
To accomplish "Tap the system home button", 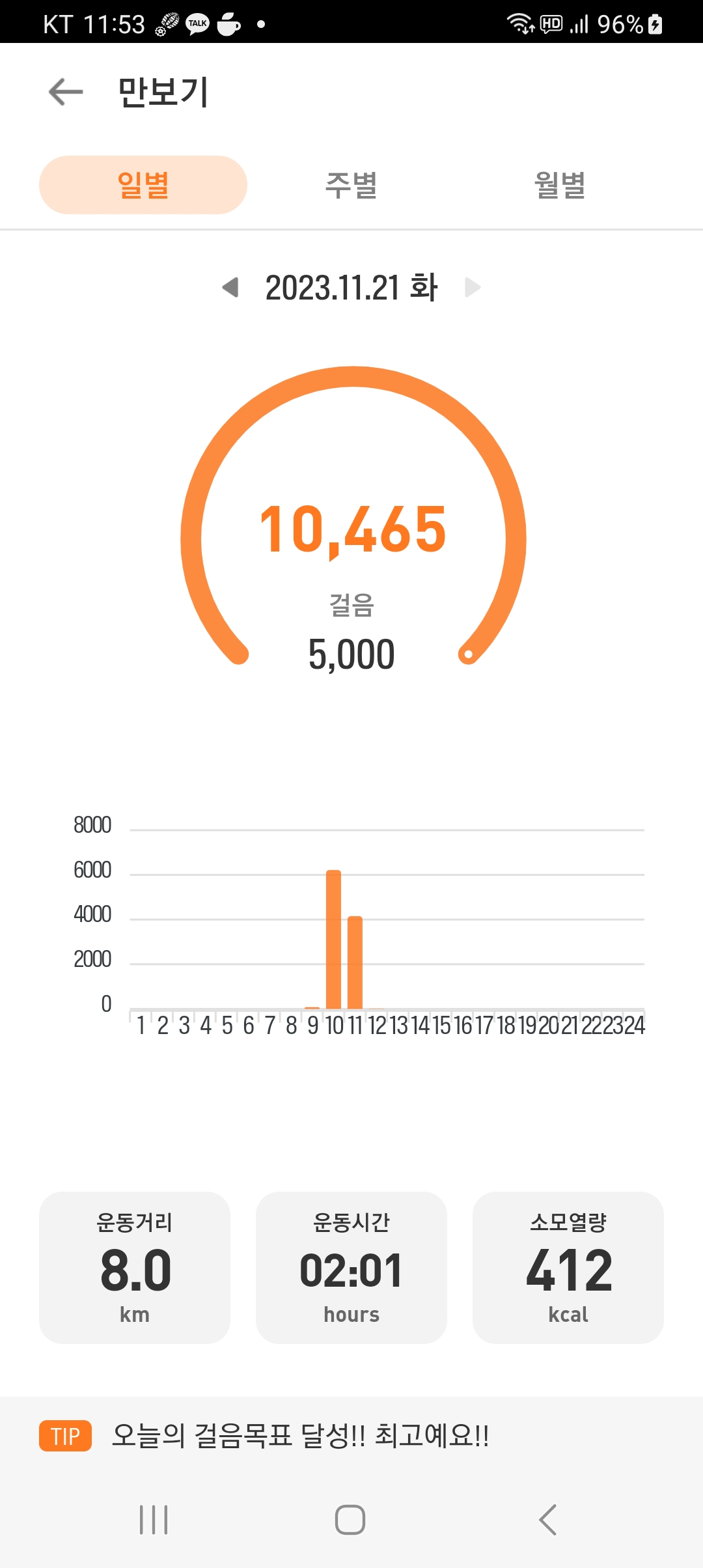I will 350,1520.
